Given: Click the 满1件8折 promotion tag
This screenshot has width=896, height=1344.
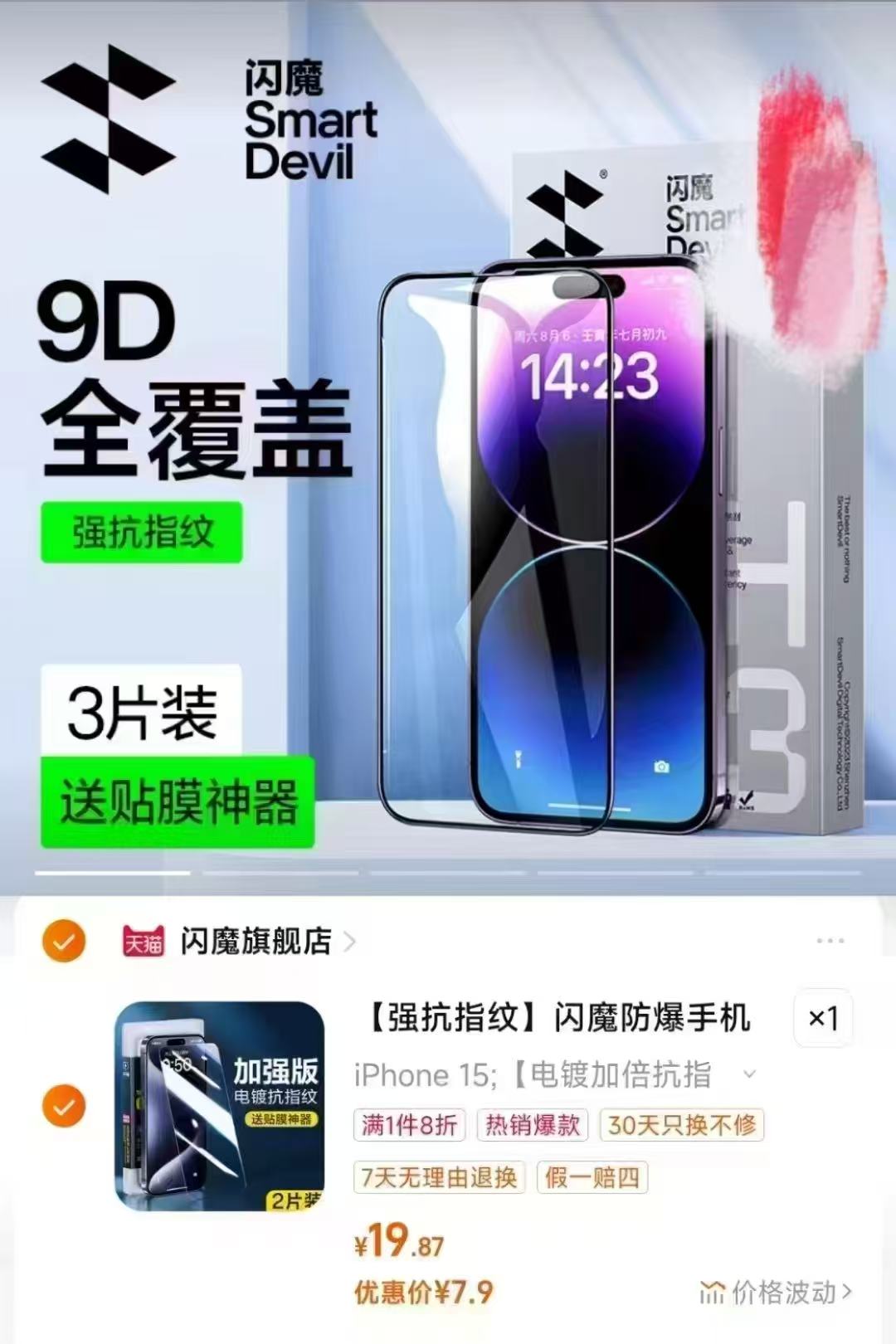Looking at the screenshot, I should (x=410, y=1125).
